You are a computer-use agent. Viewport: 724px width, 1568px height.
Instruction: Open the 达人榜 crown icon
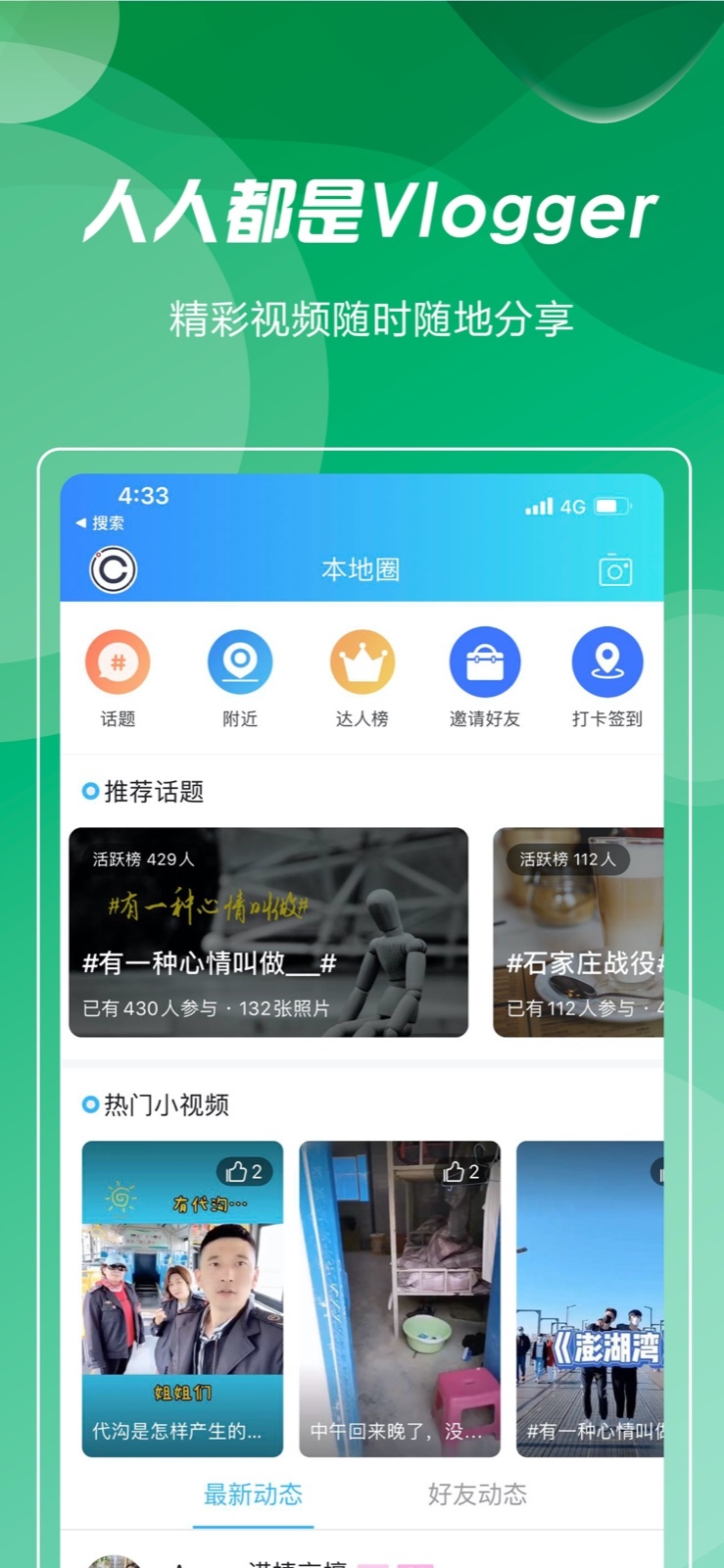click(362, 662)
